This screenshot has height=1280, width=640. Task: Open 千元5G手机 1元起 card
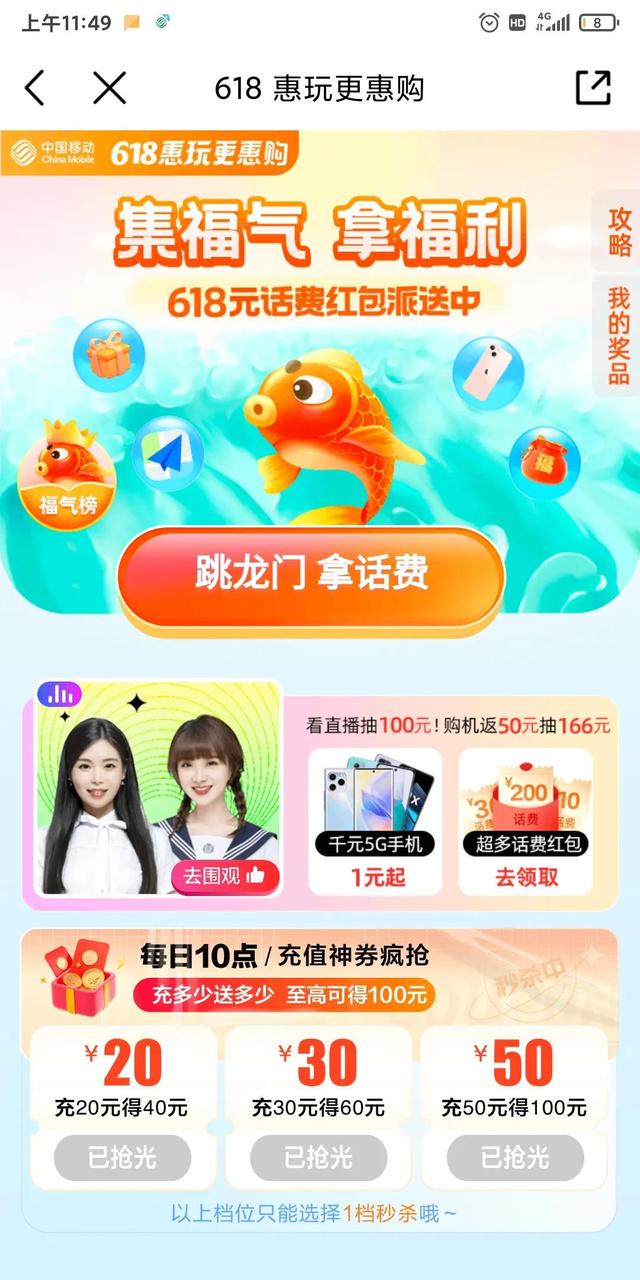[375, 822]
